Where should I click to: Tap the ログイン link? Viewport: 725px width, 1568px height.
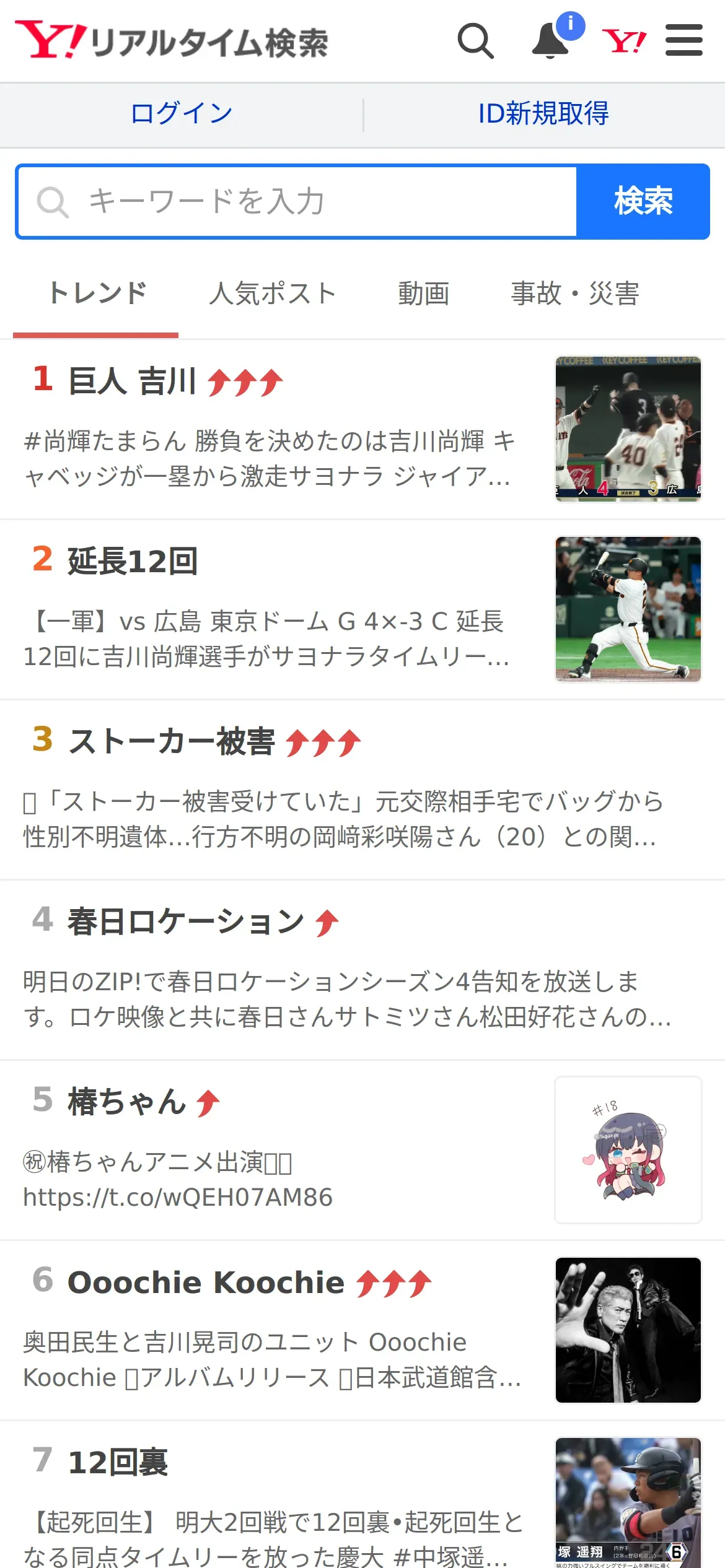pos(182,114)
